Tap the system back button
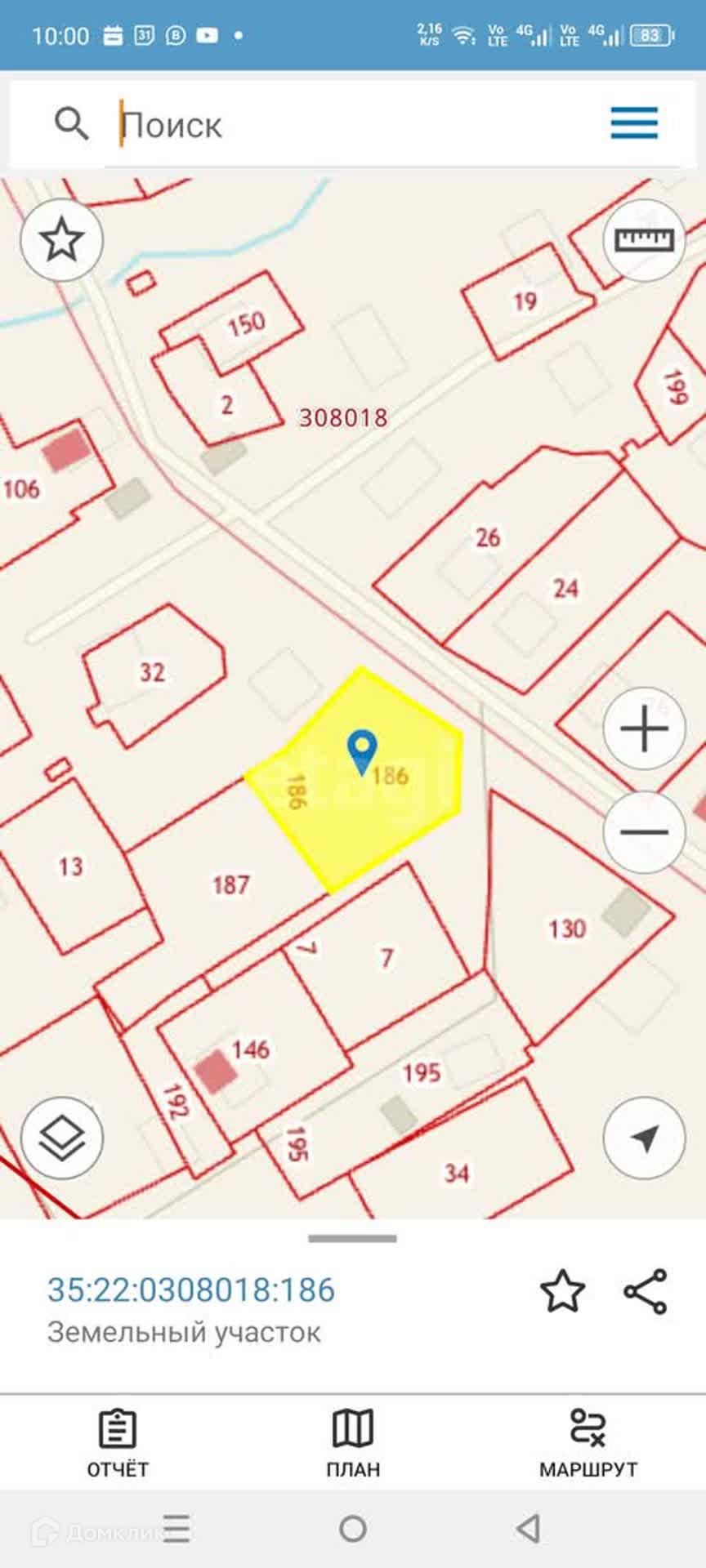Screen dimensions: 706x1568 pos(529,1528)
